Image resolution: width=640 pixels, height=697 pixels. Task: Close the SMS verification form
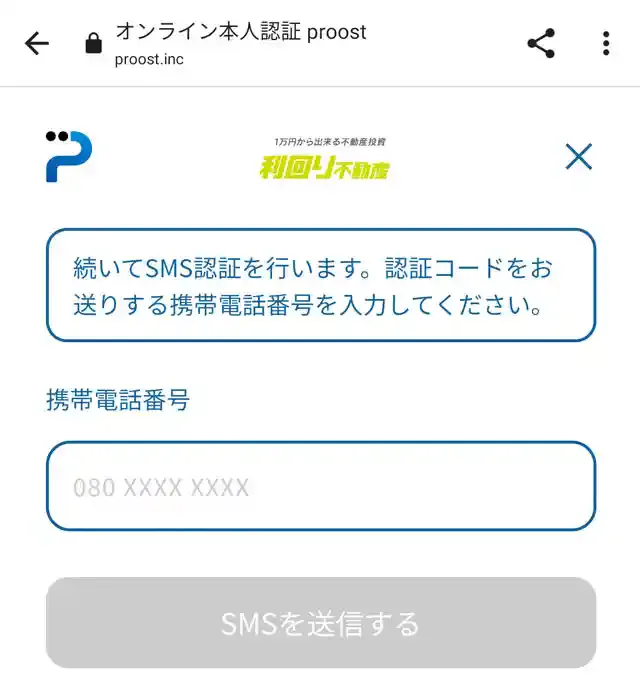[578, 157]
